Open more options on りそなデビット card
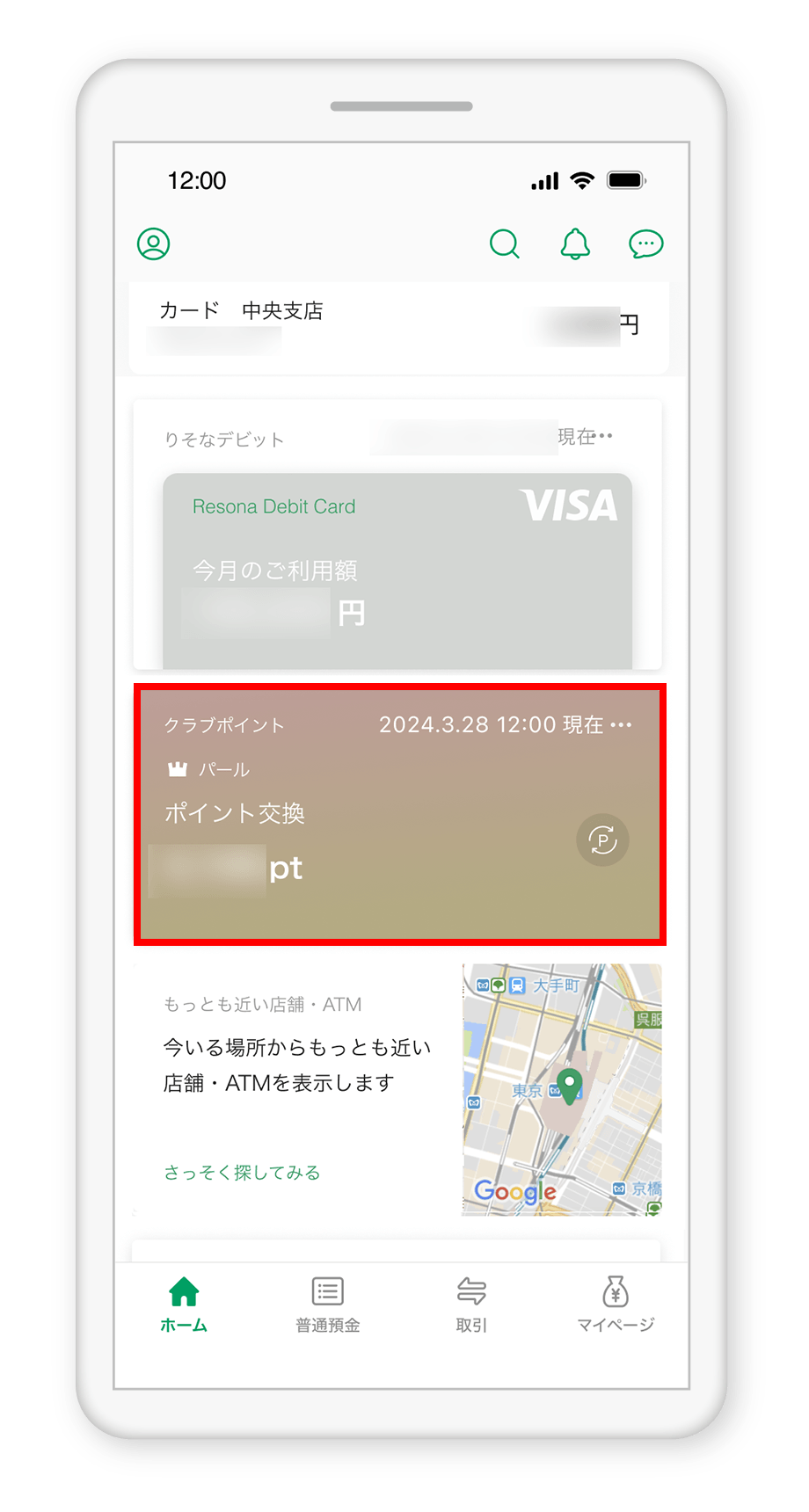Image resolution: width=809 pixels, height=1512 pixels. [606, 436]
